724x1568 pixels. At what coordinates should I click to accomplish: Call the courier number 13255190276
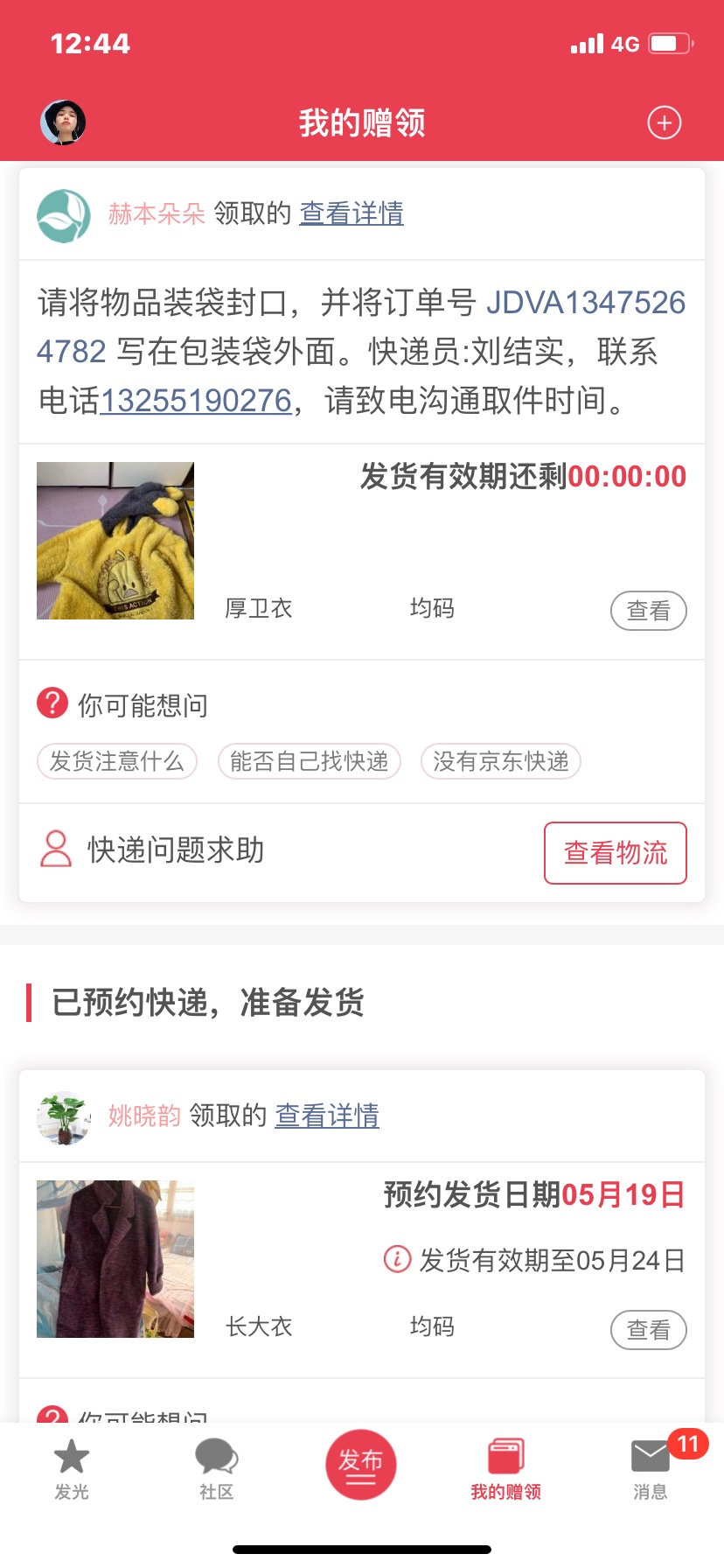tap(196, 401)
